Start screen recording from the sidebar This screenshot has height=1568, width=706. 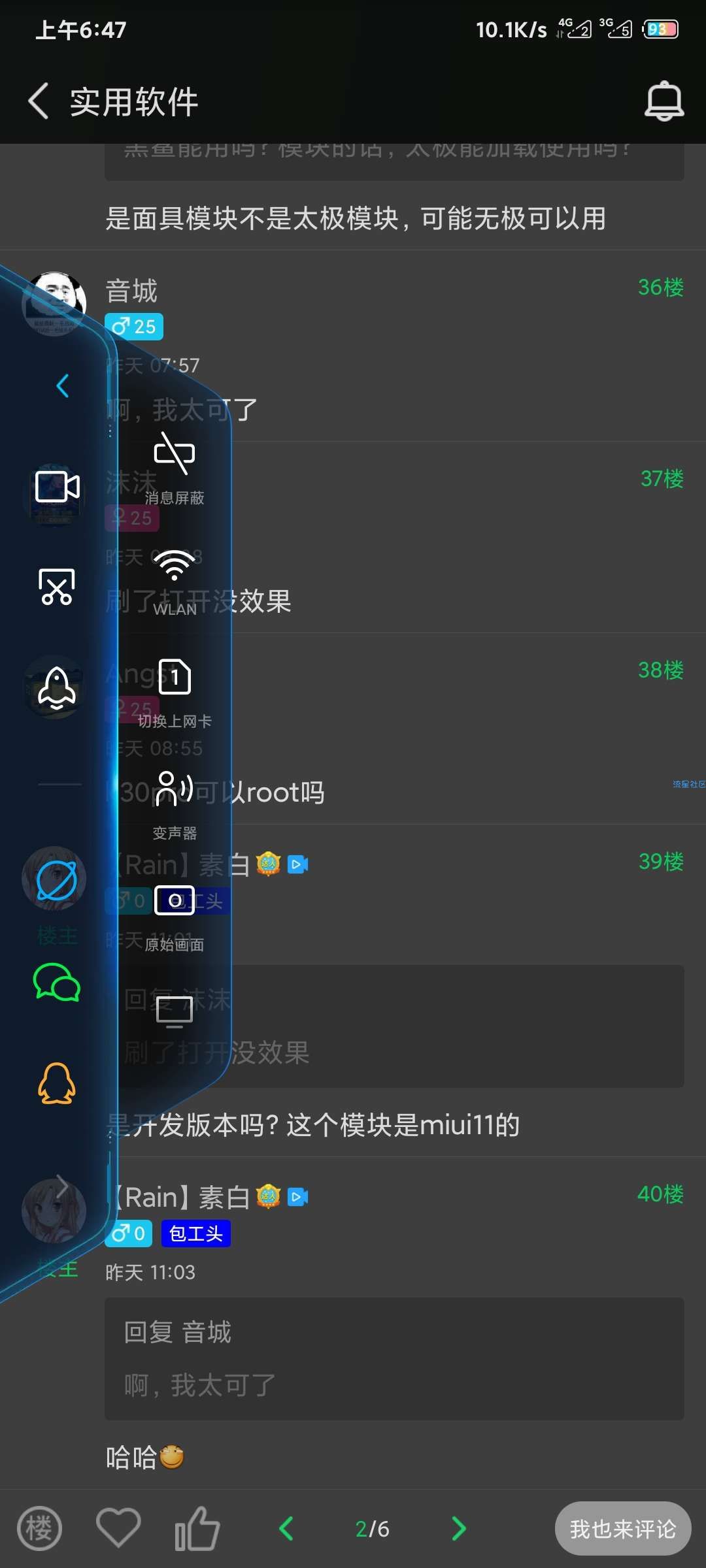[x=58, y=487]
